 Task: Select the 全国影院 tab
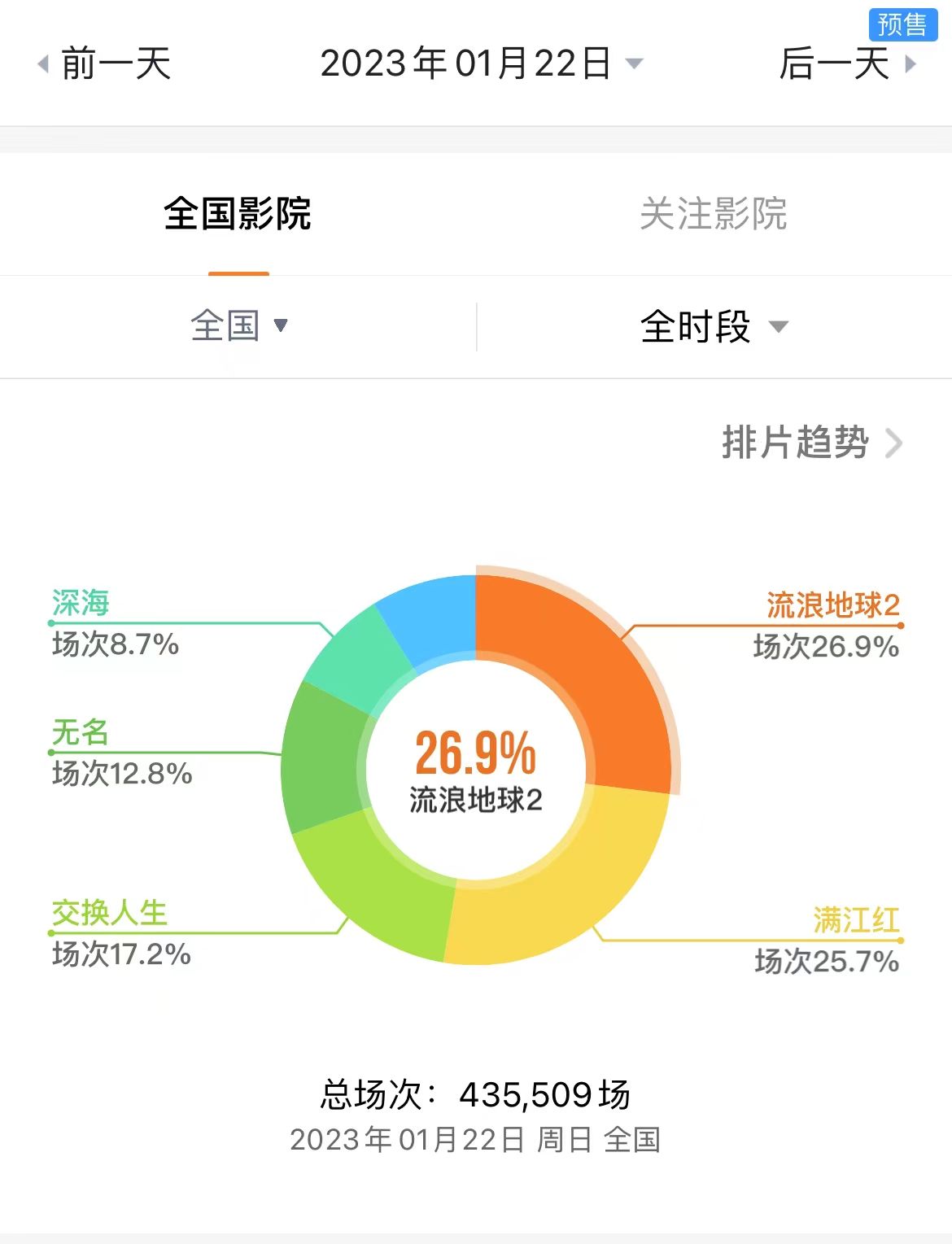(x=238, y=214)
